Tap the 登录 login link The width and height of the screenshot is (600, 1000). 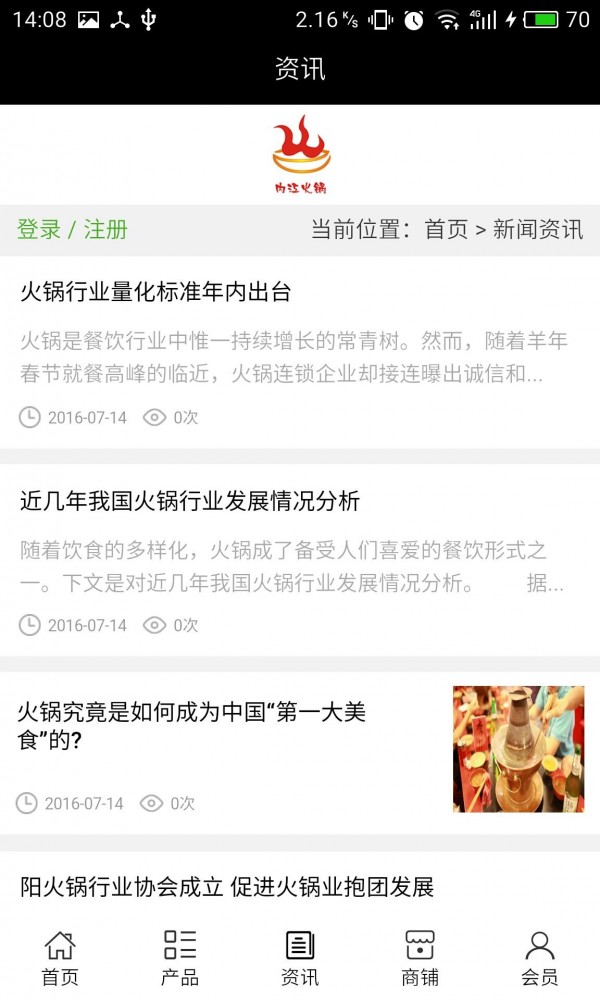click(x=39, y=230)
